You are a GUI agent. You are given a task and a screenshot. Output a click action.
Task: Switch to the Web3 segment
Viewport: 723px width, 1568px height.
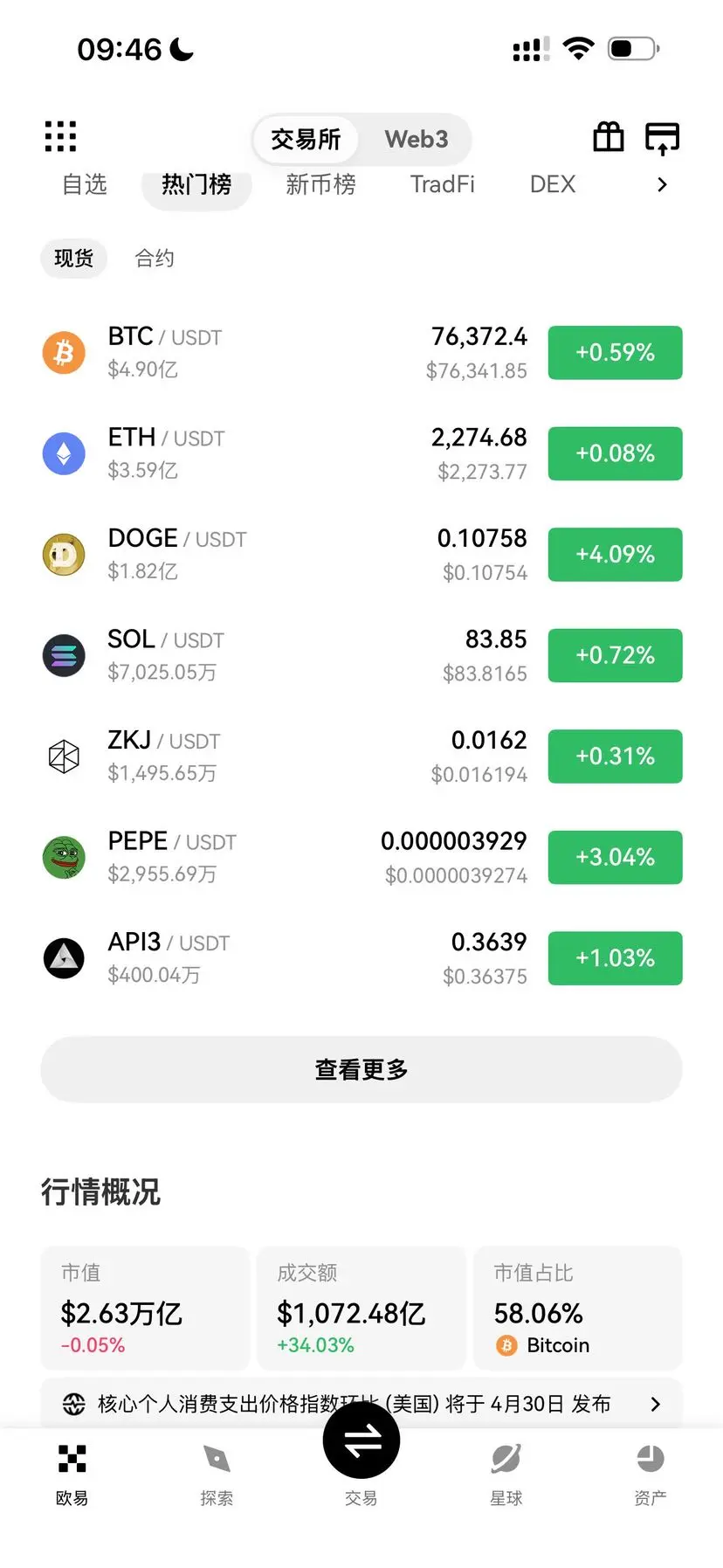coord(416,139)
